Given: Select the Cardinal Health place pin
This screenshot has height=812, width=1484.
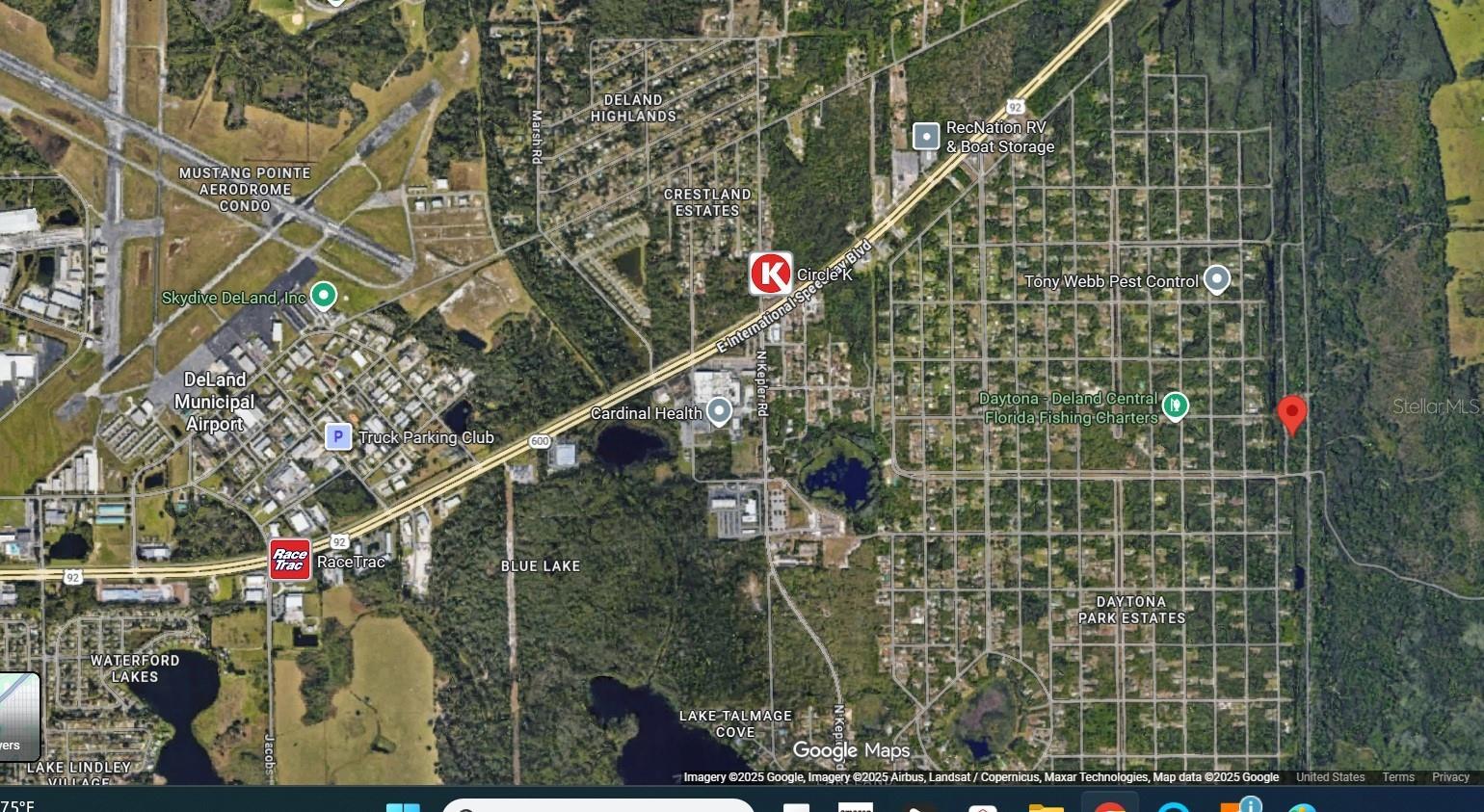Looking at the screenshot, I should click(x=719, y=412).
